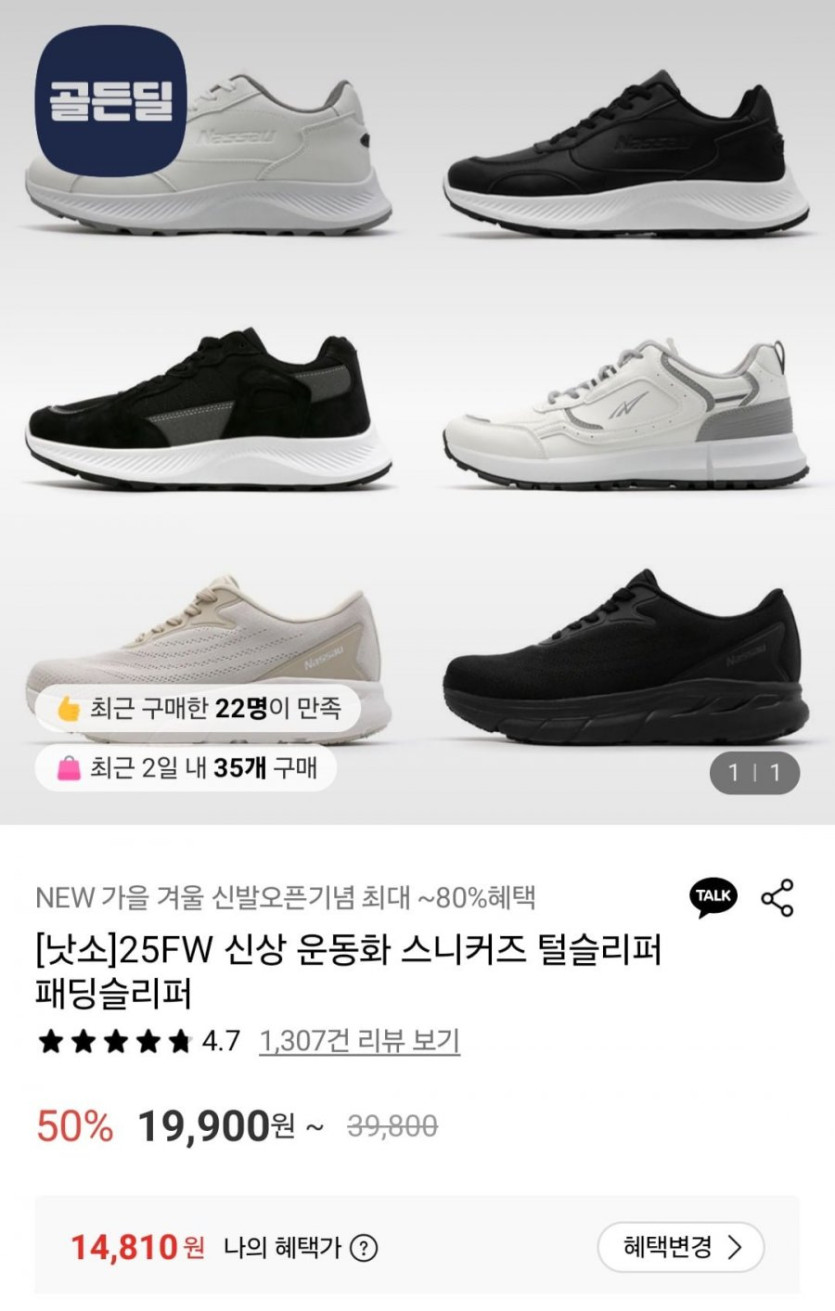Image resolution: width=835 pixels, height=1311 pixels.
Task: Open the KakaoTalk inquiry icon
Action: [x=713, y=897]
